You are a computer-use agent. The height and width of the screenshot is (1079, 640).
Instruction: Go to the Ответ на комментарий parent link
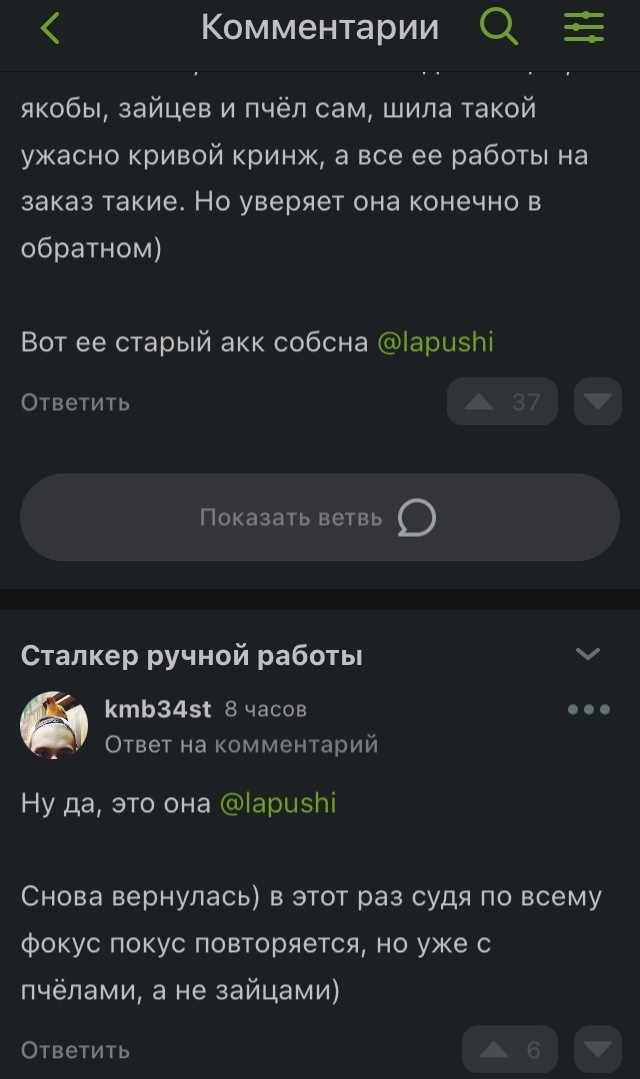241,743
